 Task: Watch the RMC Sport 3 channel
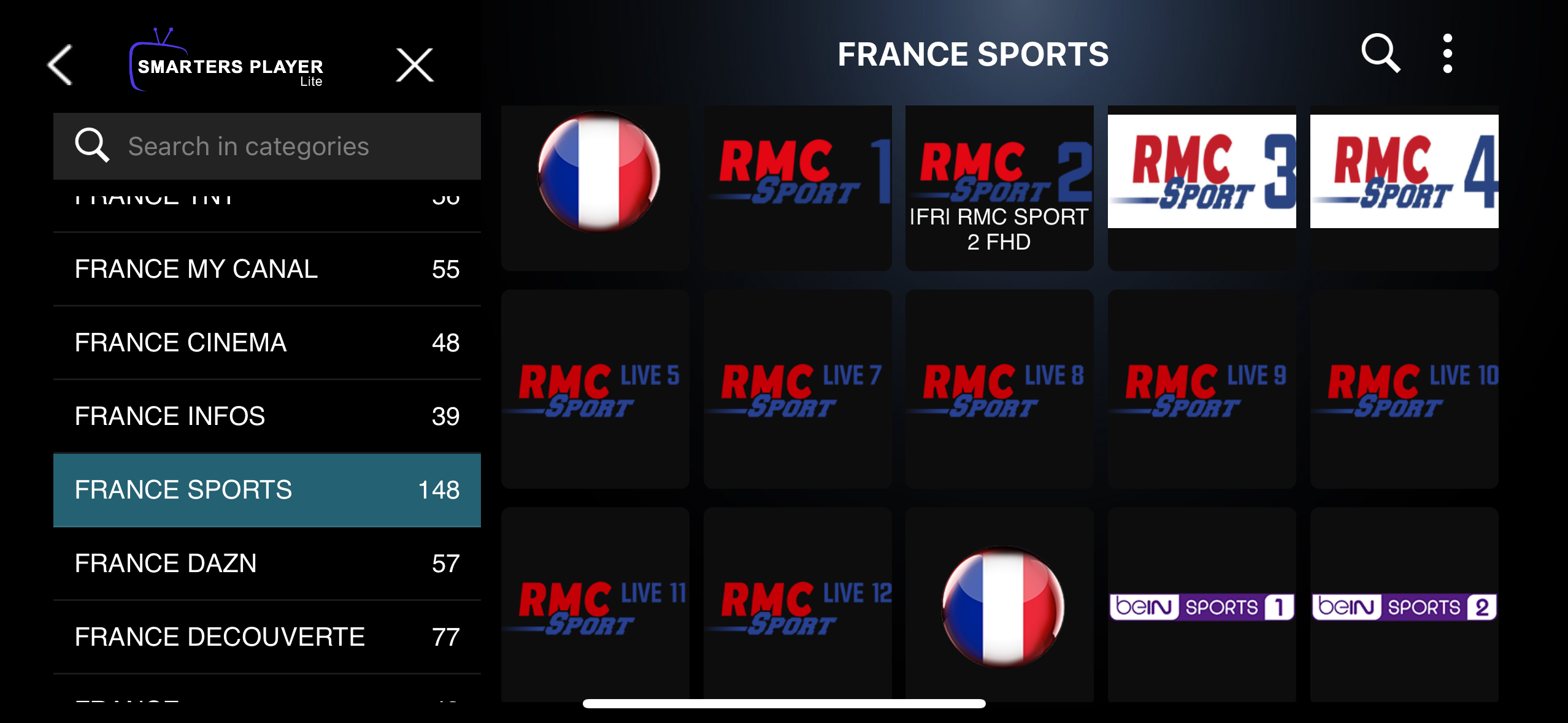point(1201,187)
